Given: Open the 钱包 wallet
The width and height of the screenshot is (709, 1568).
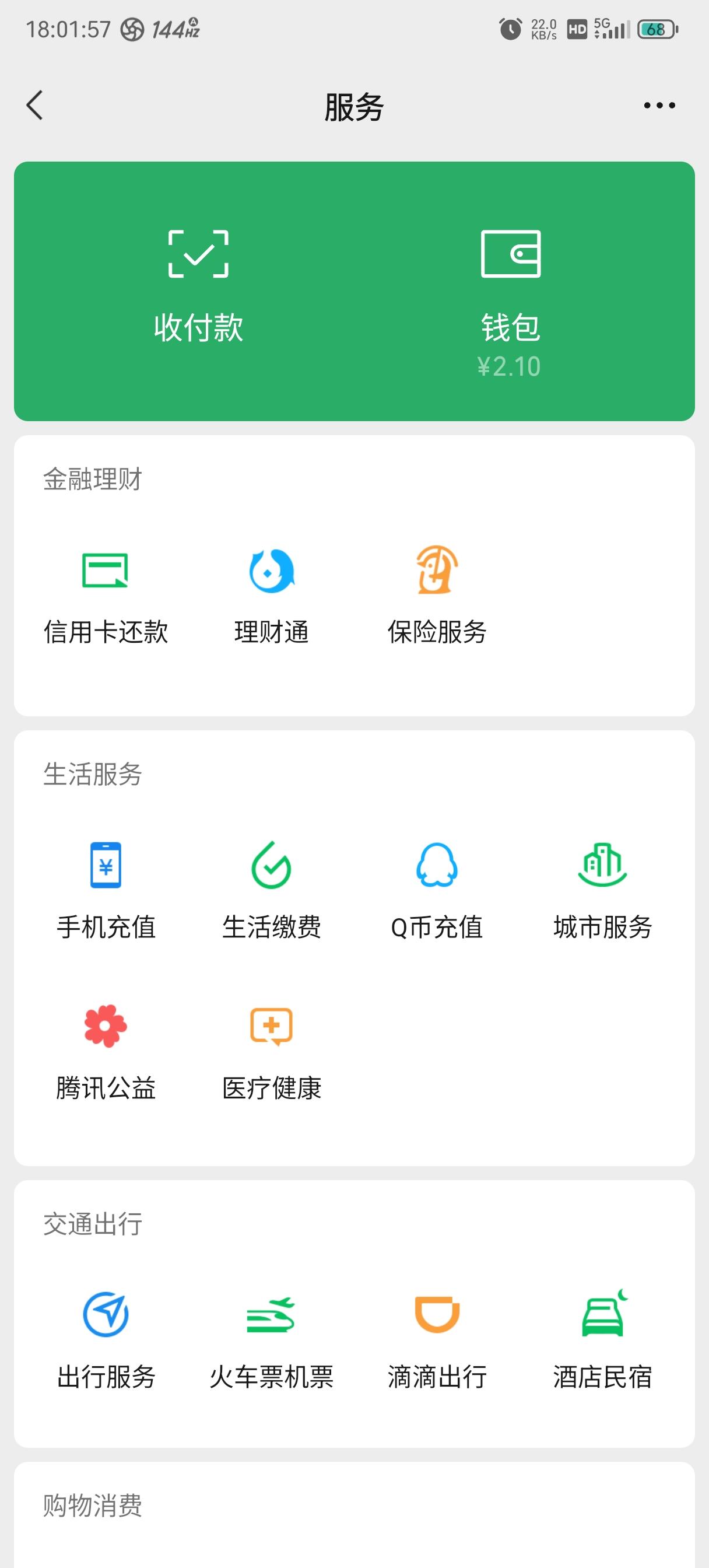Looking at the screenshot, I should point(511,286).
